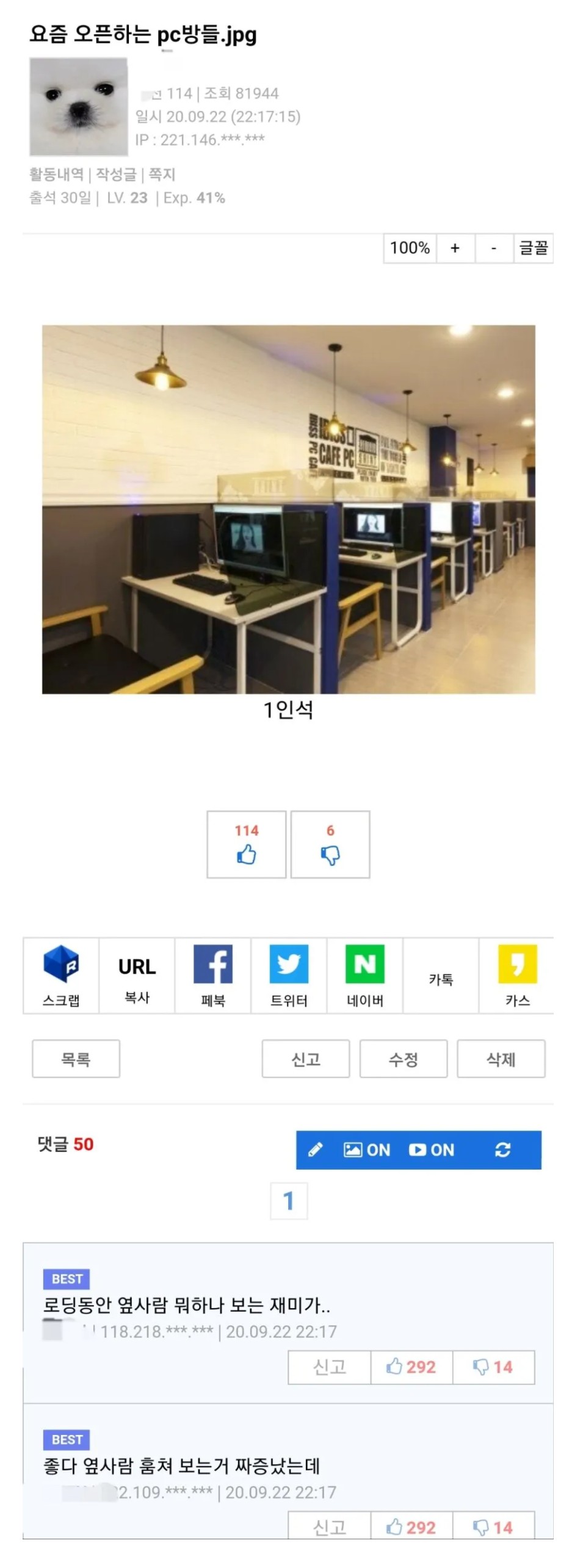Open the 작성글 link for the author
This screenshot has height=1568, width=583.
pos(116,174)
